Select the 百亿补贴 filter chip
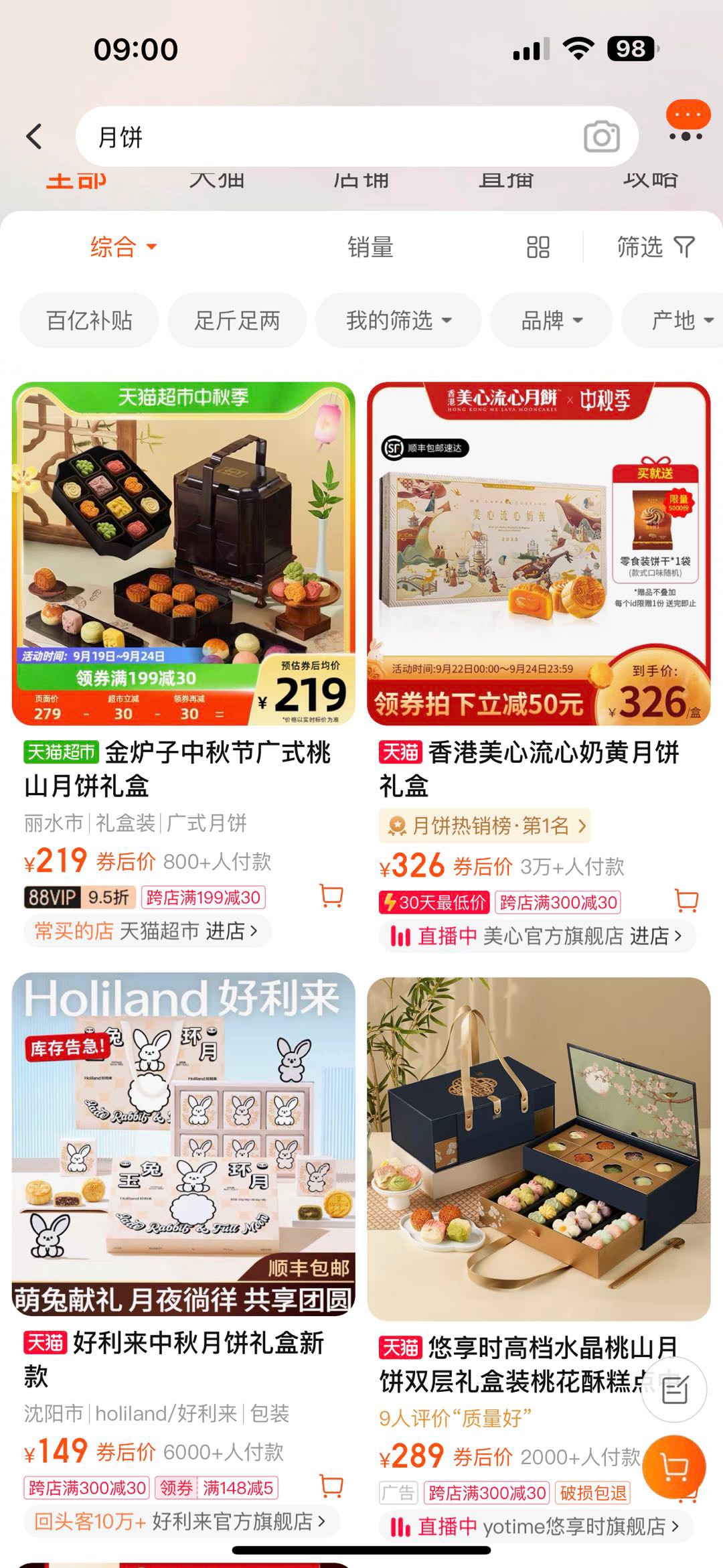 coord(89,321)
